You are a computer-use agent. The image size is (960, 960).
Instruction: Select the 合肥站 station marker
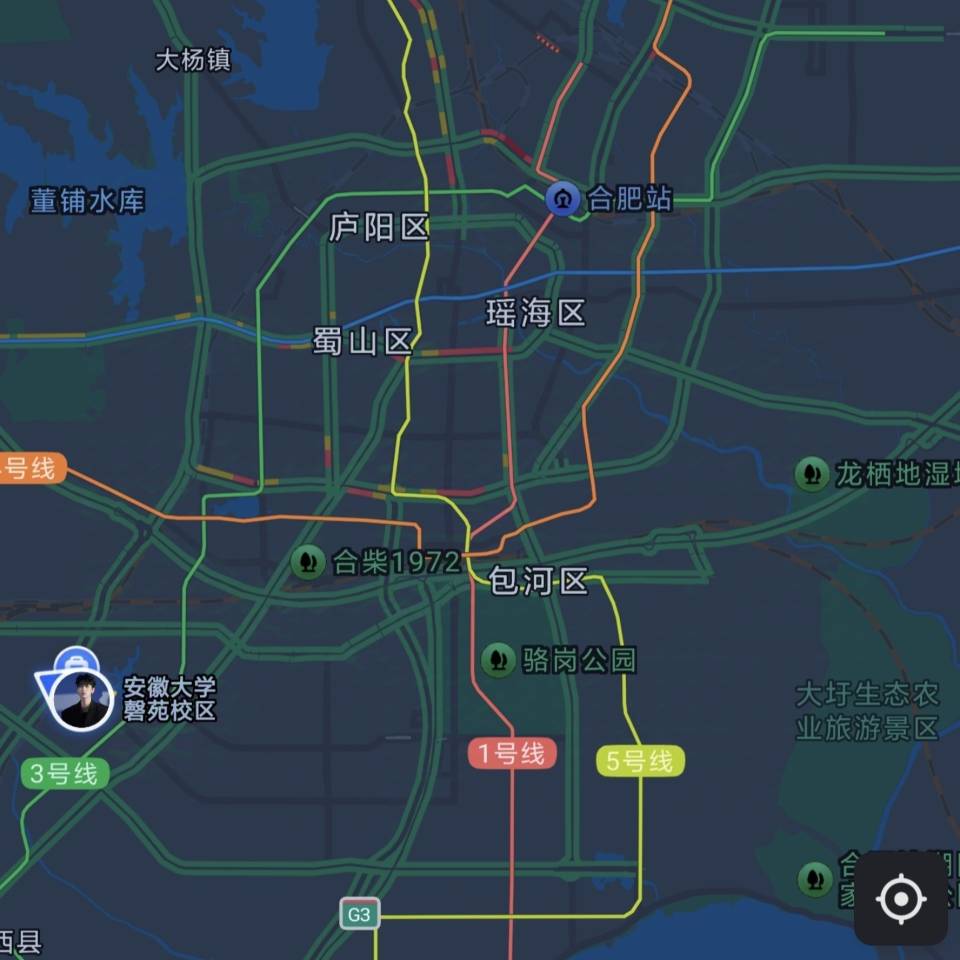click(x=563, y=198)
